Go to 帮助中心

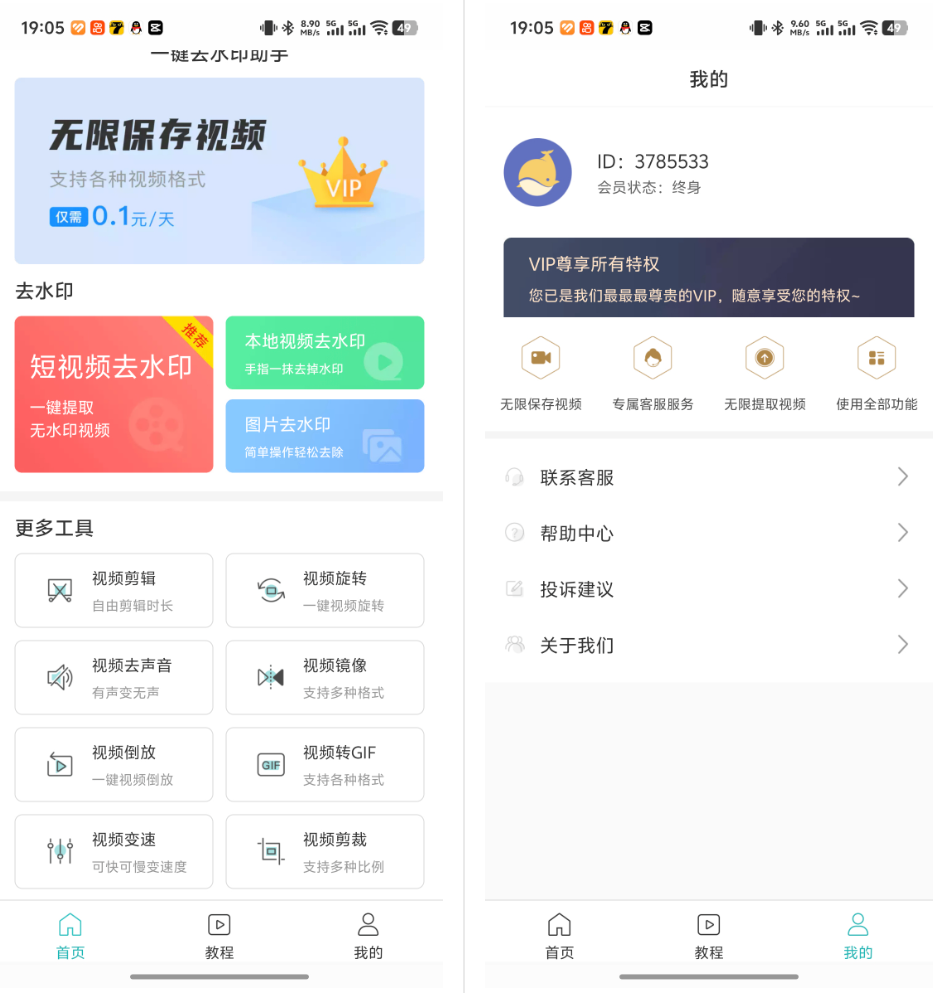(x=708, y=533)
